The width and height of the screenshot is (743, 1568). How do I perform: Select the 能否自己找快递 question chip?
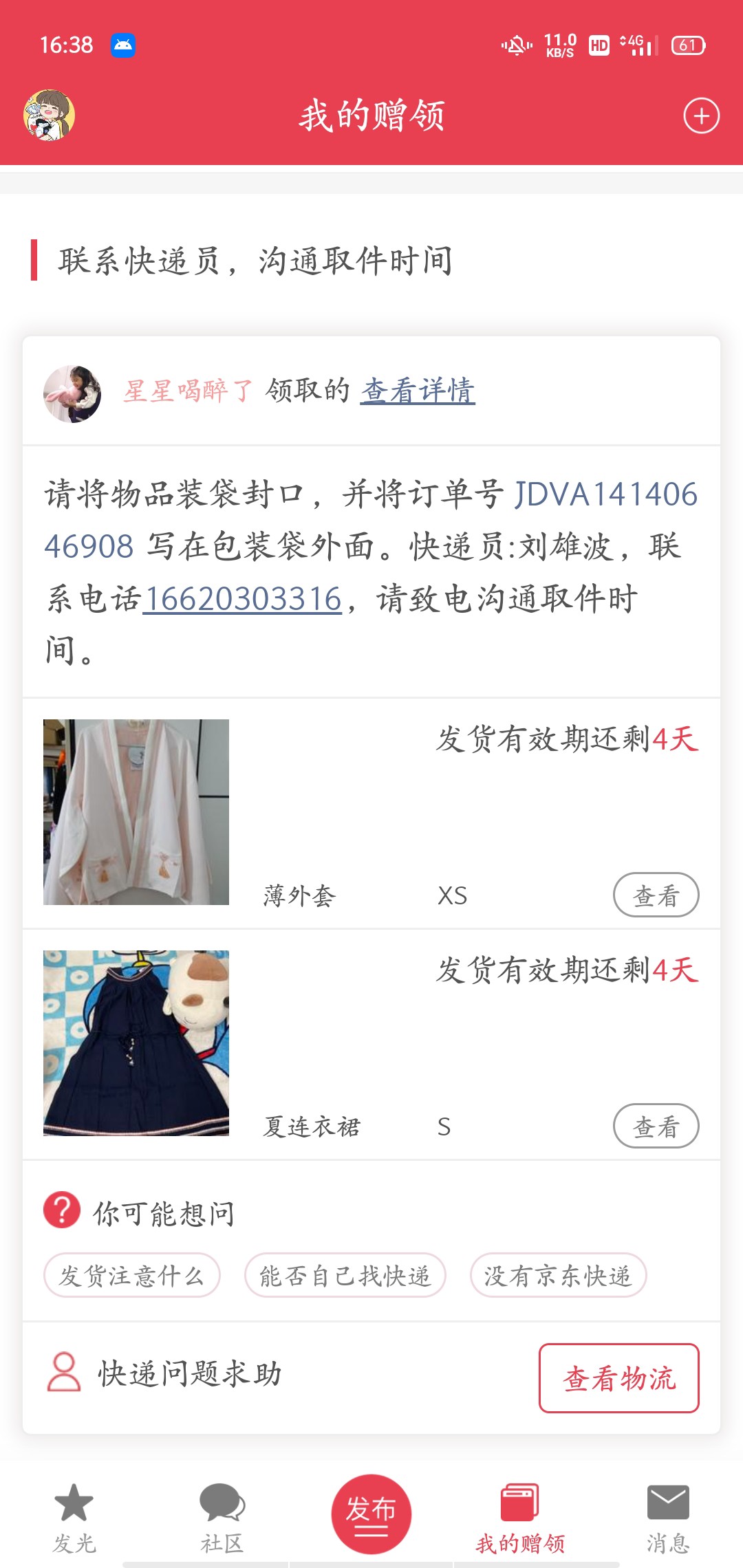(x=345, y=1276)
